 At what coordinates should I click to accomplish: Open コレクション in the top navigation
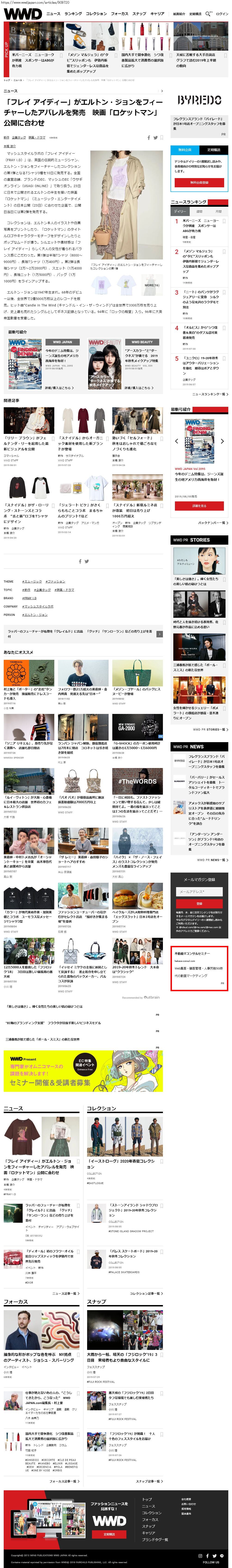(96, 13)
